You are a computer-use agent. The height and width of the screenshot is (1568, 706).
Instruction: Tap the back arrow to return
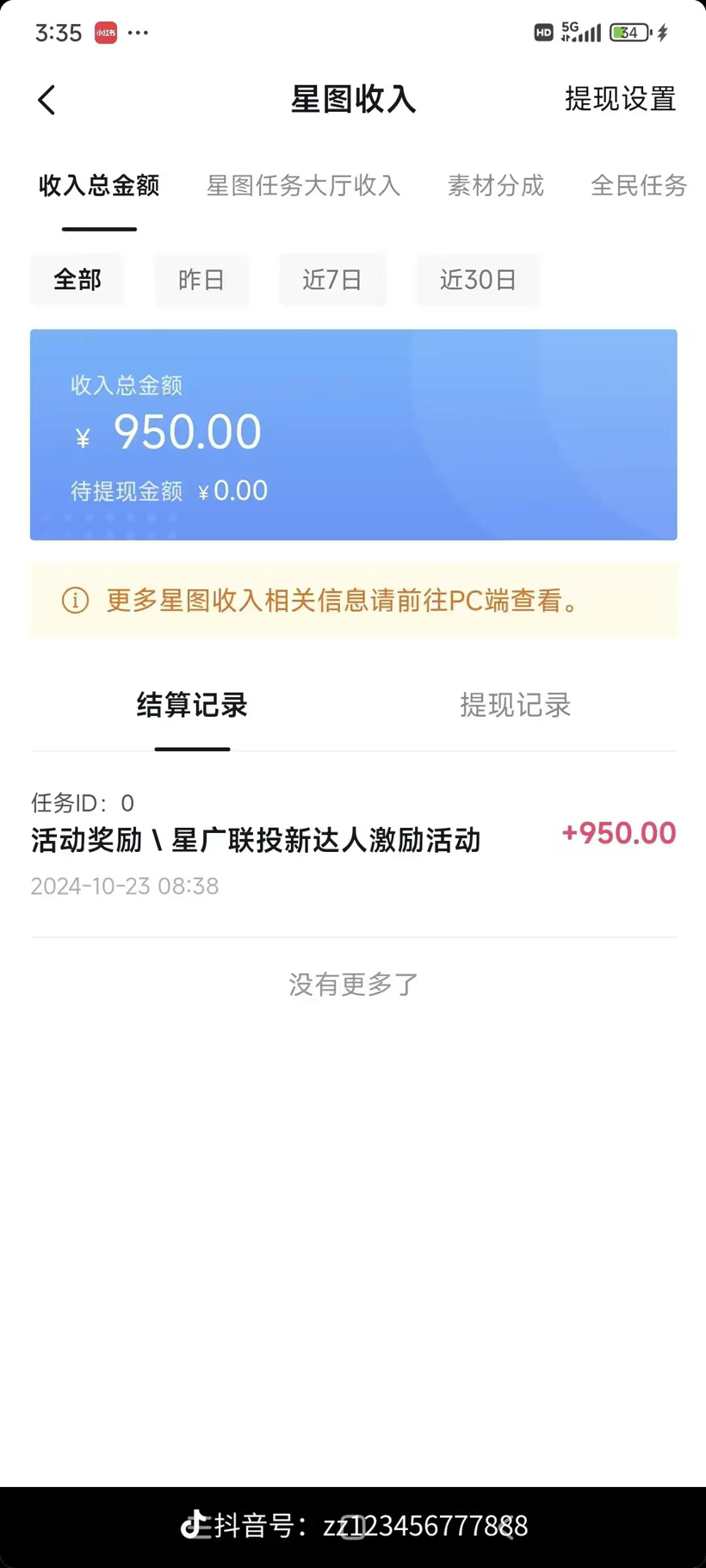click(x=46, y=100)
